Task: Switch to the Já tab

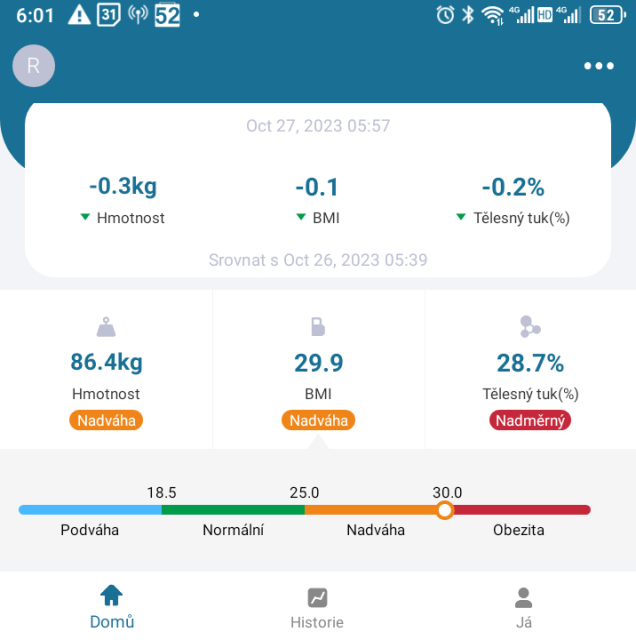Action: click(523, 606)
